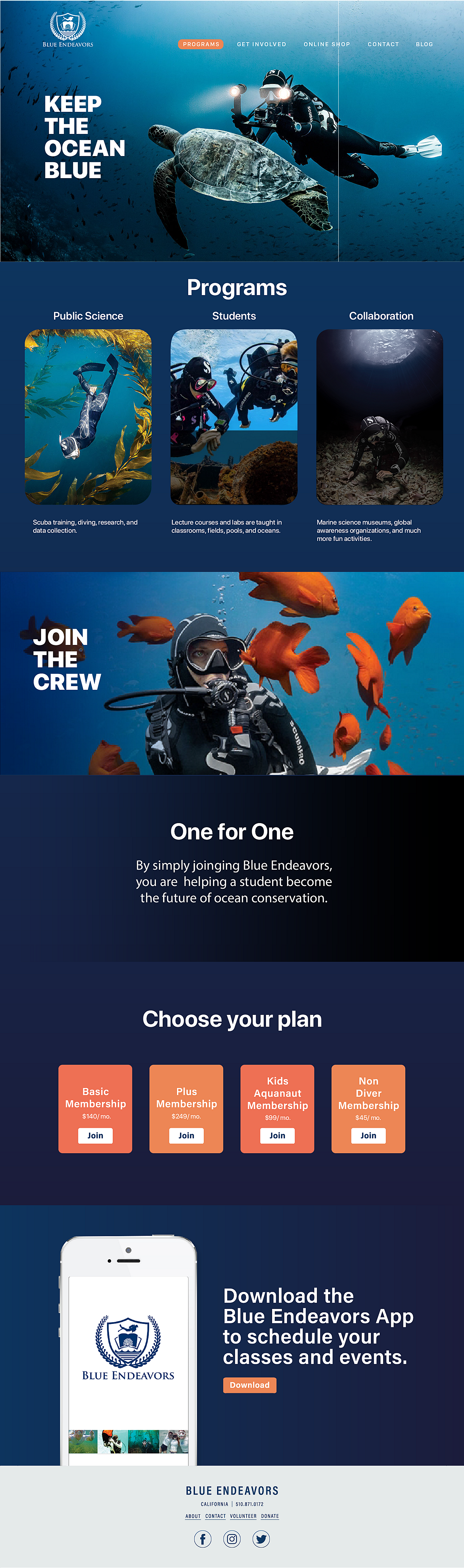Open the Contact link in the footer

click(x=215, y=1516)
